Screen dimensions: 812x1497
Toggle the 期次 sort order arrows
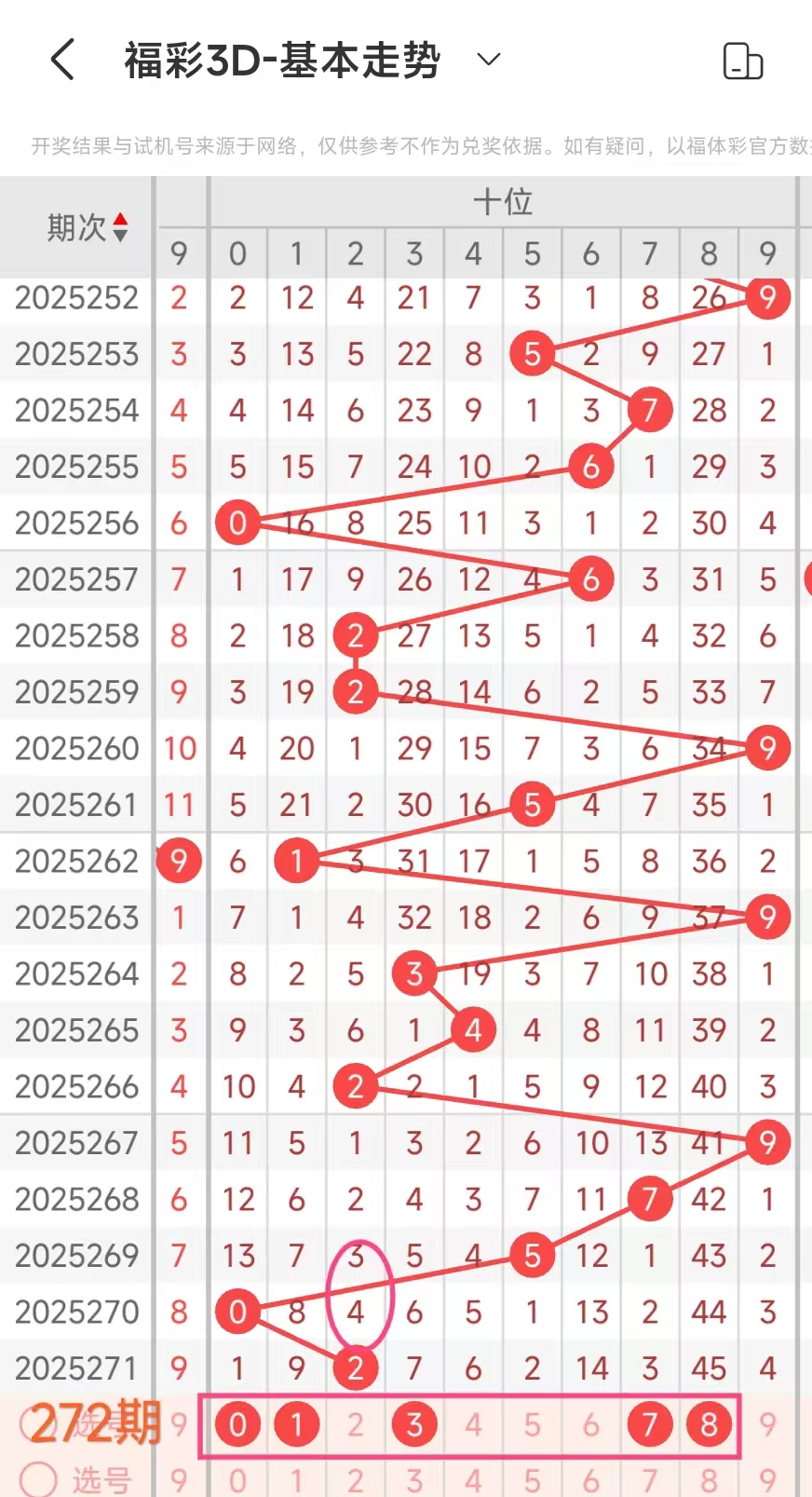point(120,227)
